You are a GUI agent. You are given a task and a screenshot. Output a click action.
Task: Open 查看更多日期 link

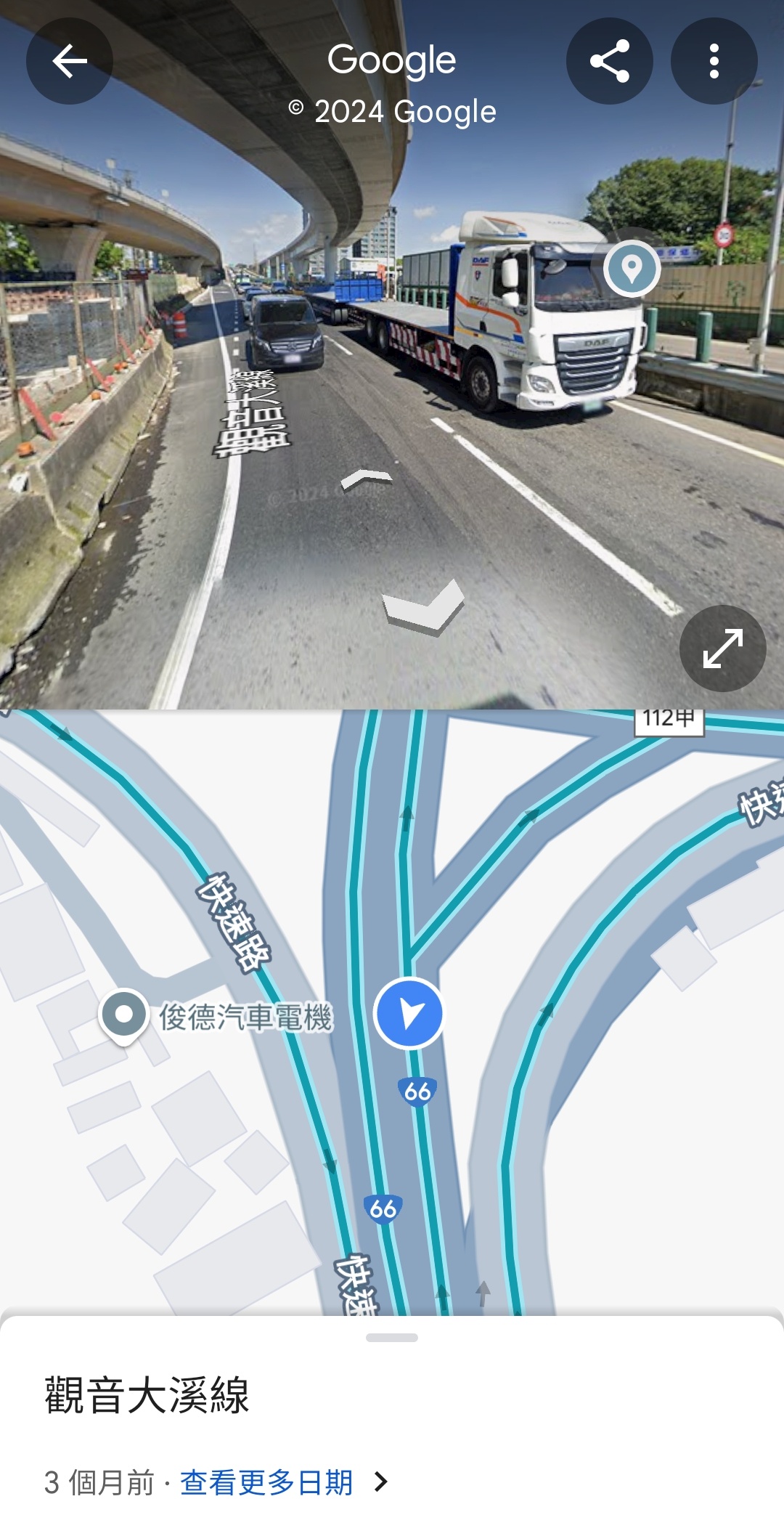(266, 1482)
